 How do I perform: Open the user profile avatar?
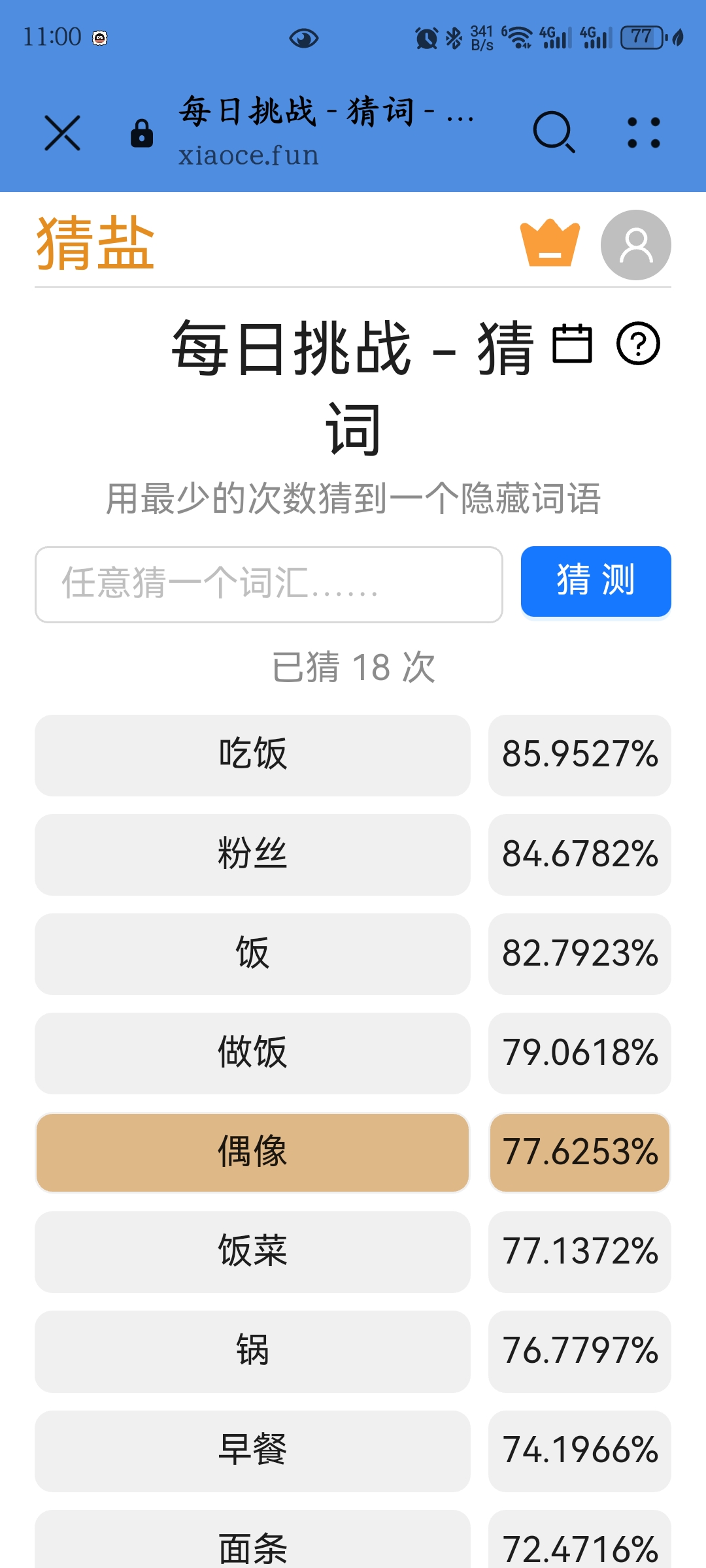click(635, 245)
